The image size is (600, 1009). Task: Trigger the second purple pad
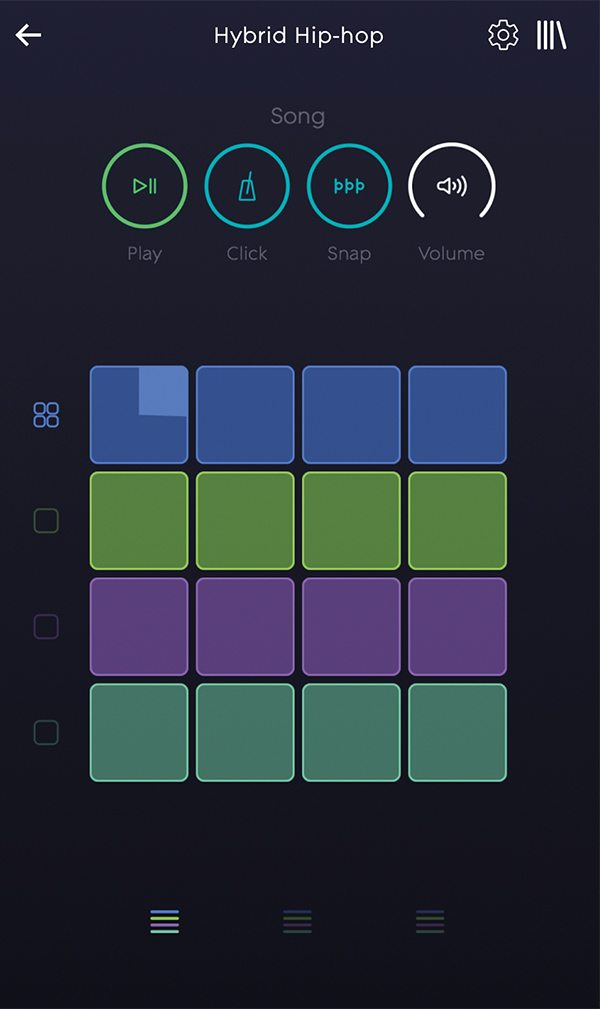tap(245, 627)
